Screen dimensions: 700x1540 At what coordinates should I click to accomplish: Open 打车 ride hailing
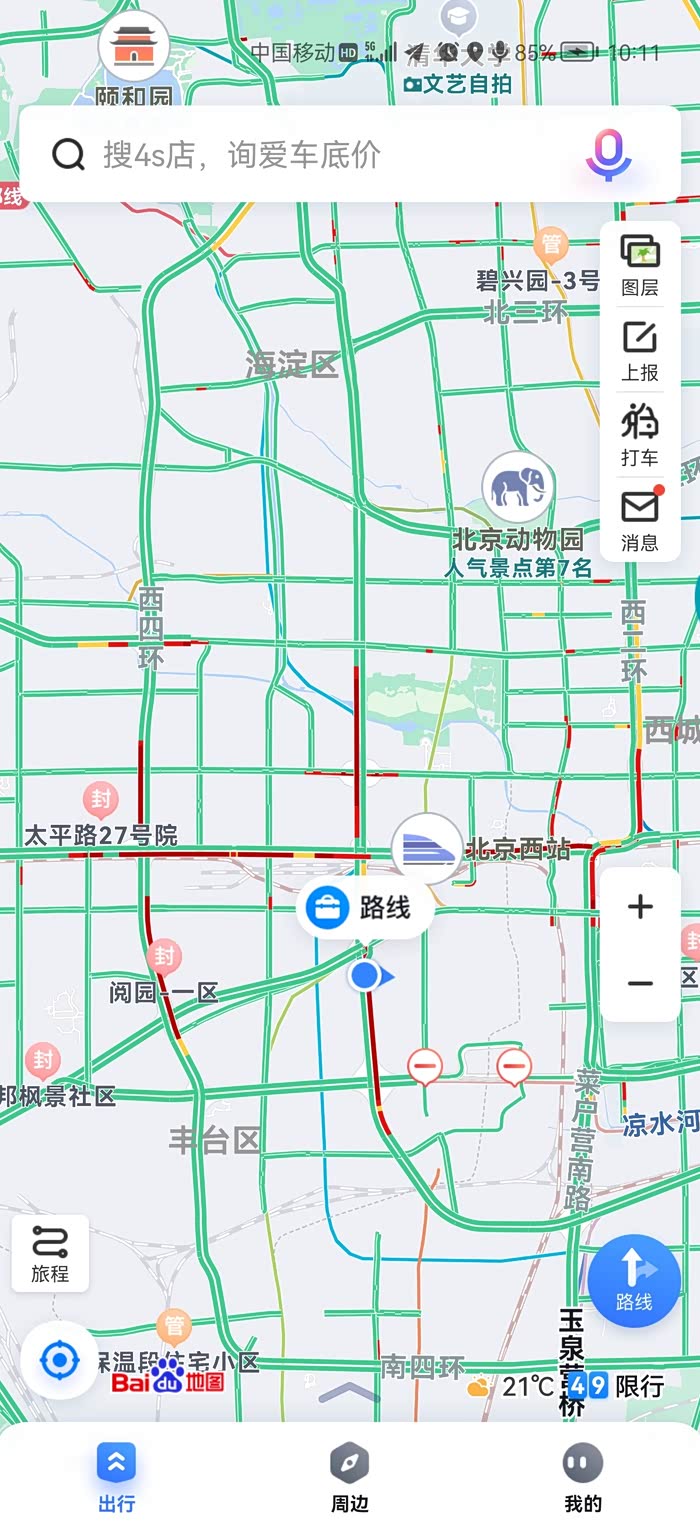(640, 435)
